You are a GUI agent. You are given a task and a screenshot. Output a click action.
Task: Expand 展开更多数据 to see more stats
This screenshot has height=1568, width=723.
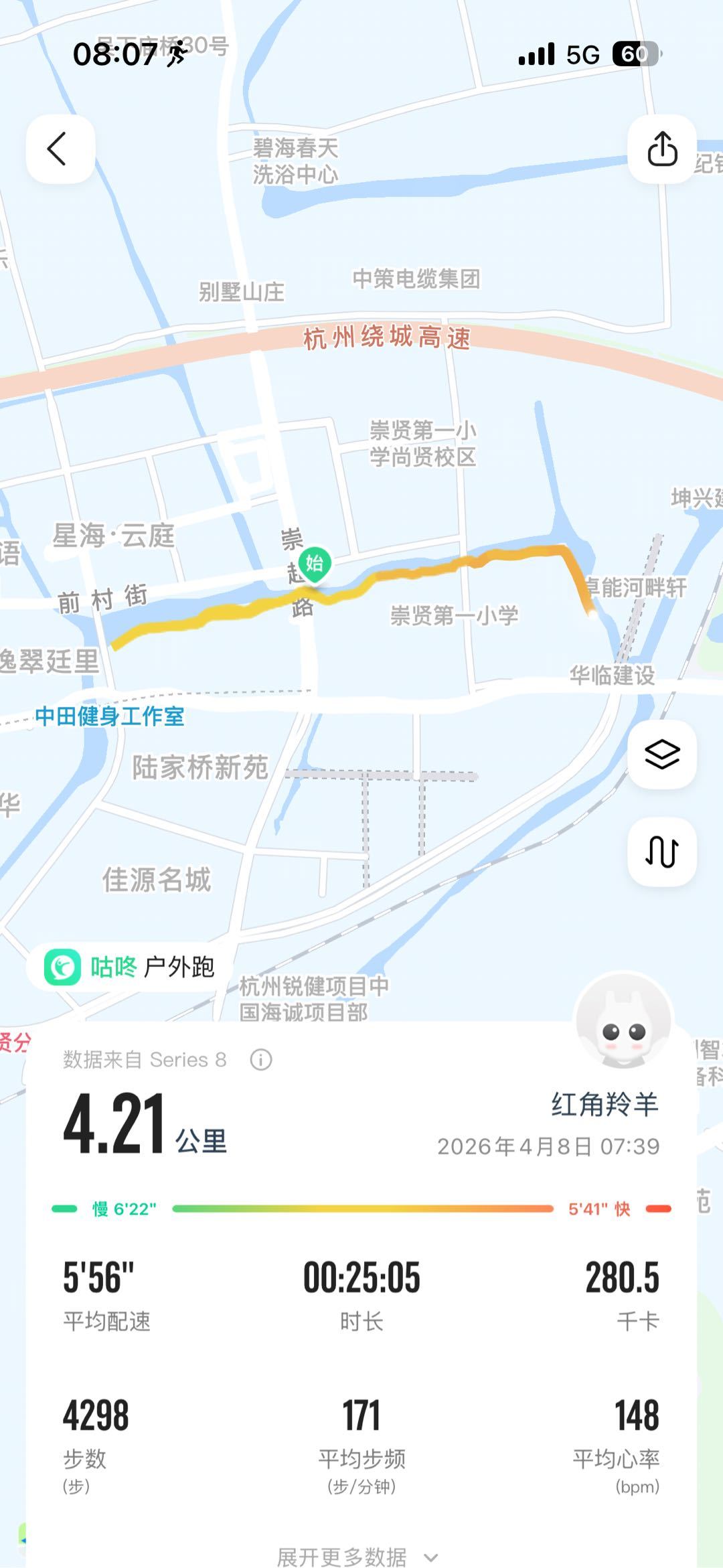coord(357,1557)
